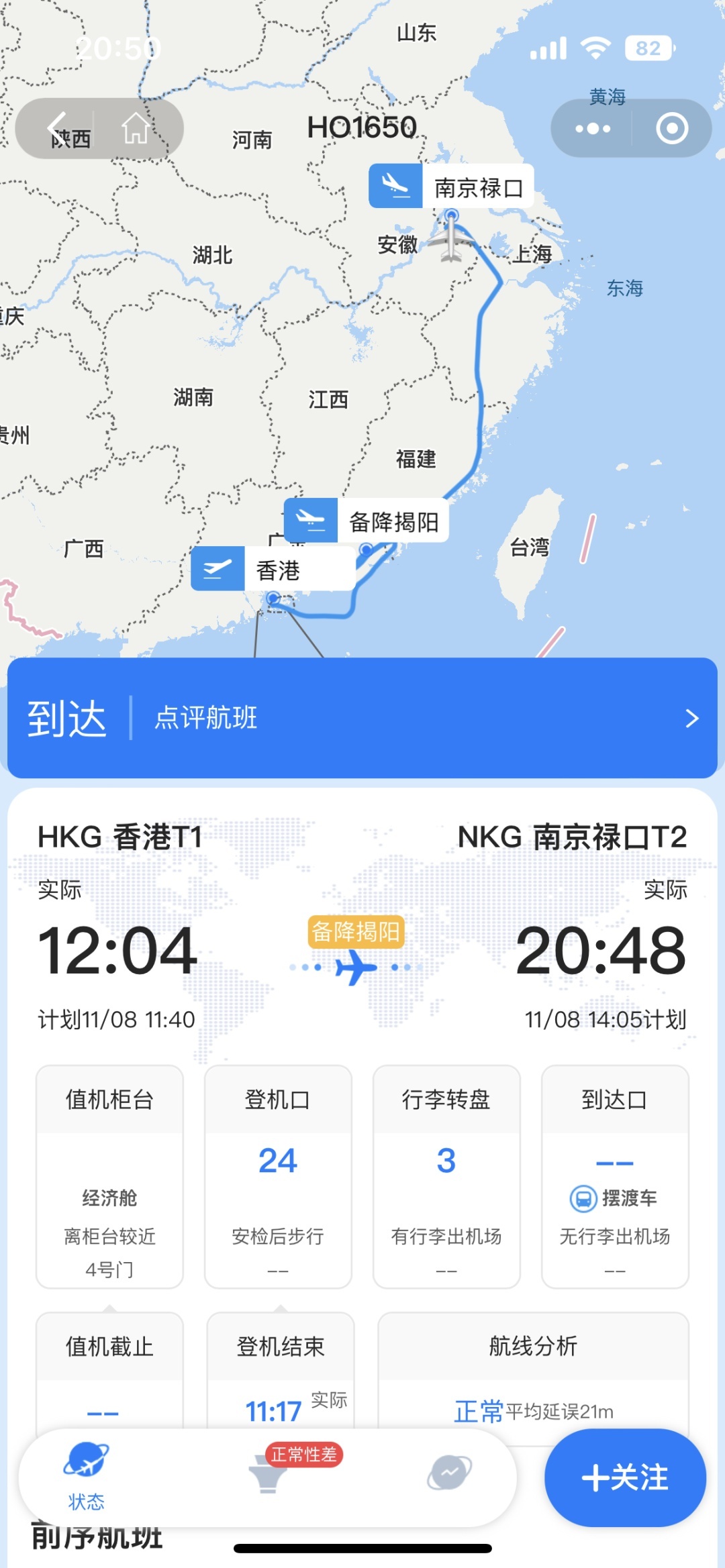View the 登机口 gate 24 card
725x1568 pixels.
[x=278, y=1176]
